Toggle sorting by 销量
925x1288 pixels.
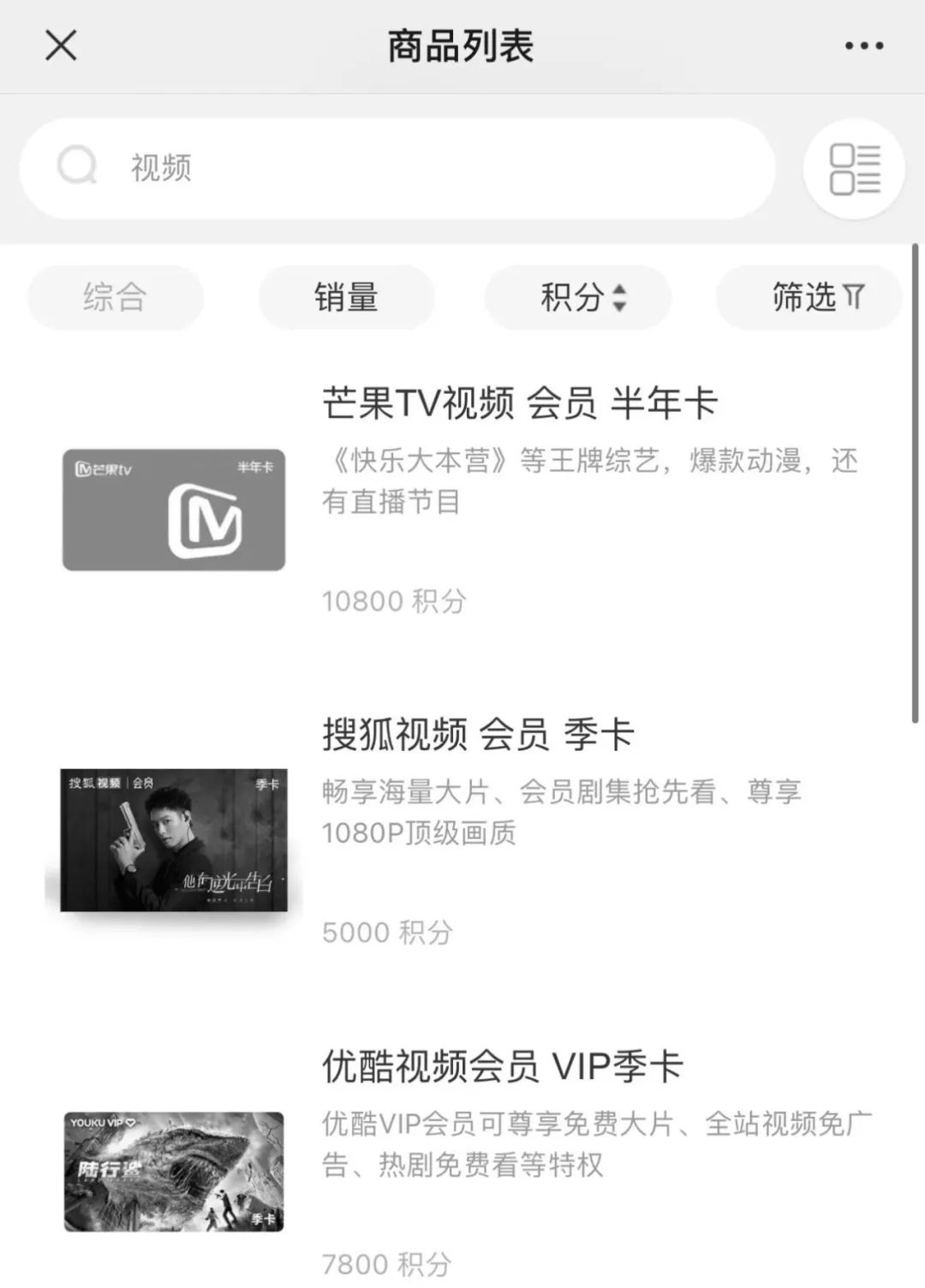pos(346,297)
